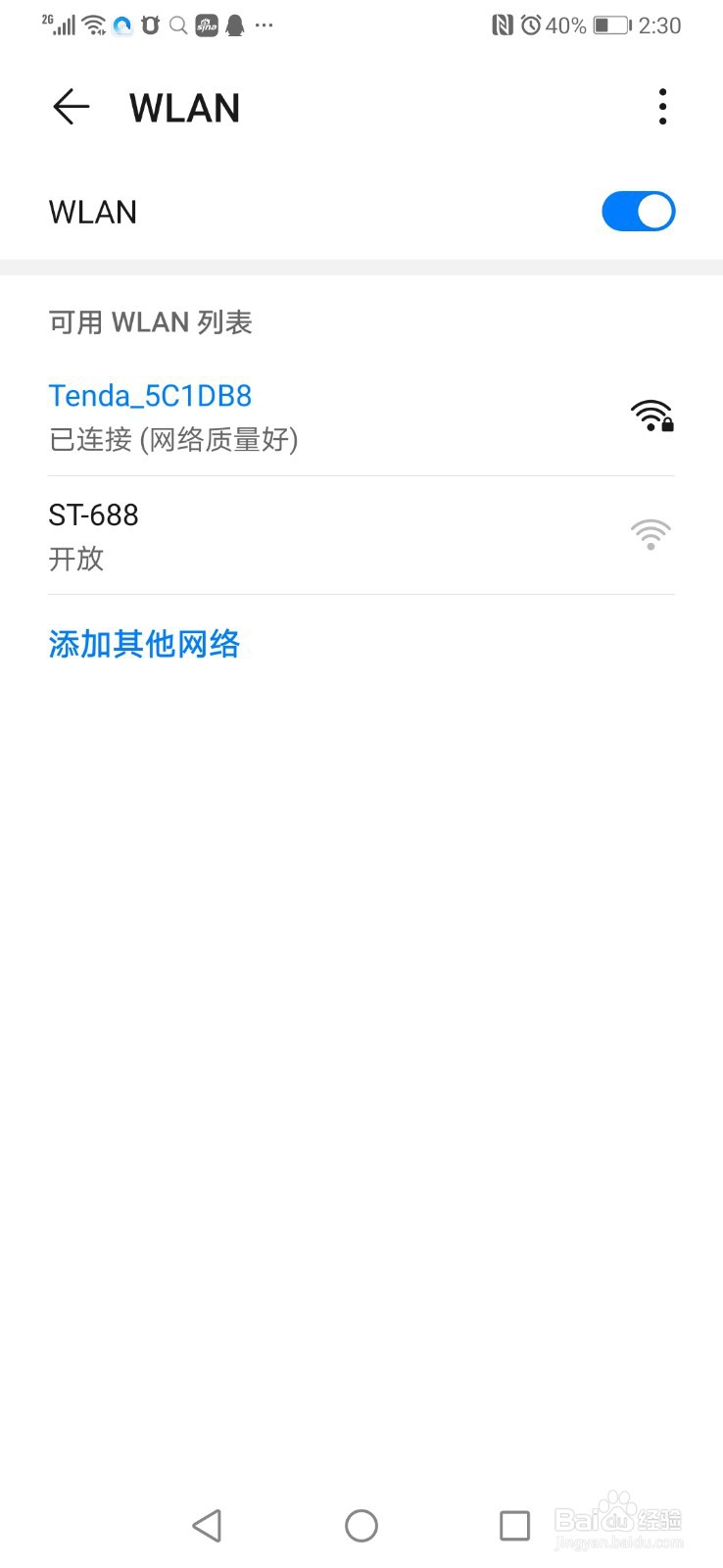Screen dimensions: 723x1568
Task: Toggle the WLAN switch off
Action: [x=638, y=211]
